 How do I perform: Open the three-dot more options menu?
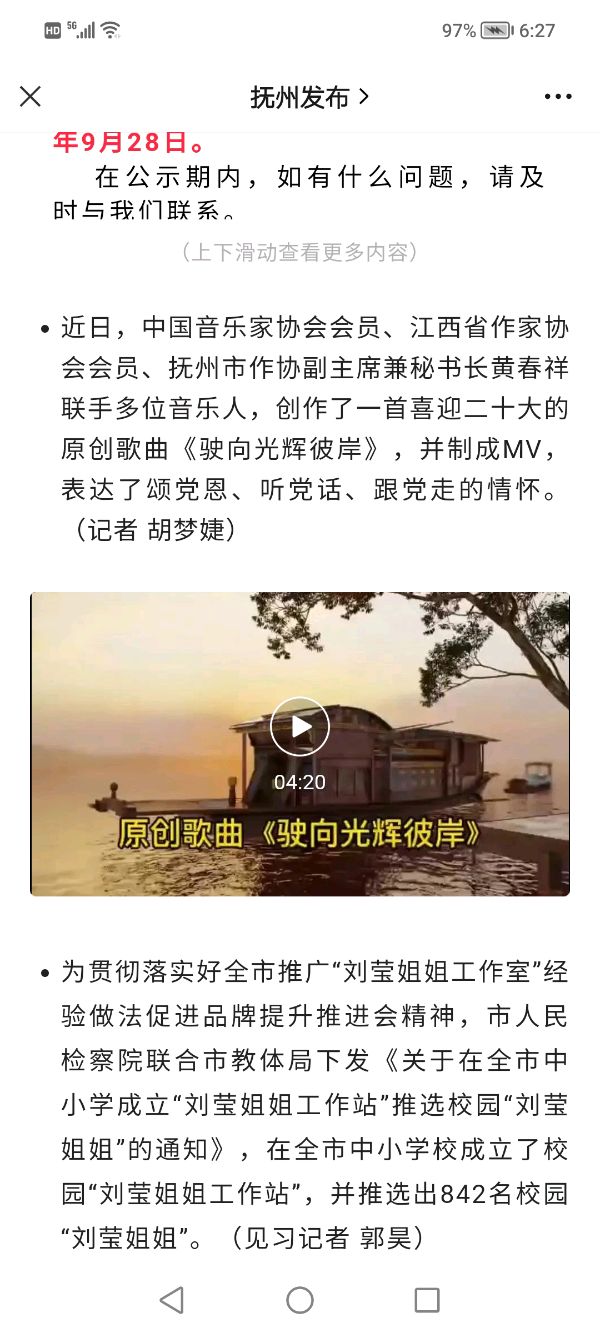[x=558, y=97]
